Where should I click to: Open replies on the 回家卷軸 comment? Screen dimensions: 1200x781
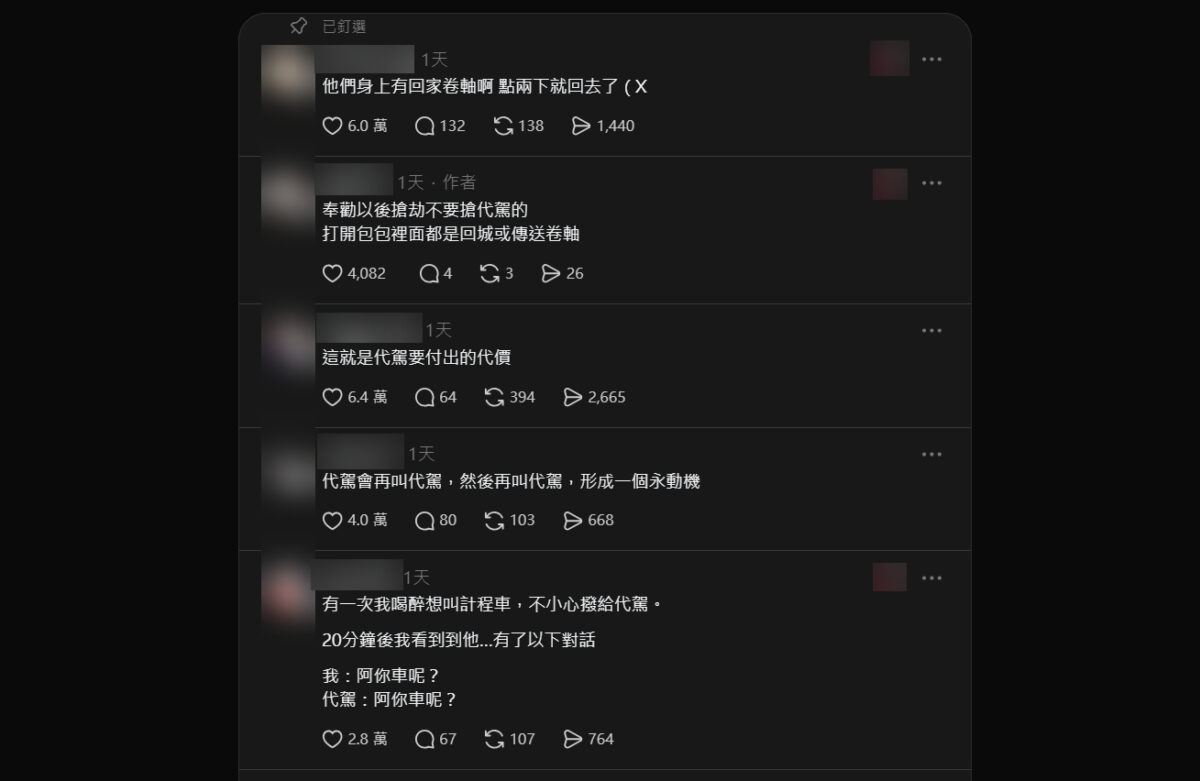tap(425, 126)
